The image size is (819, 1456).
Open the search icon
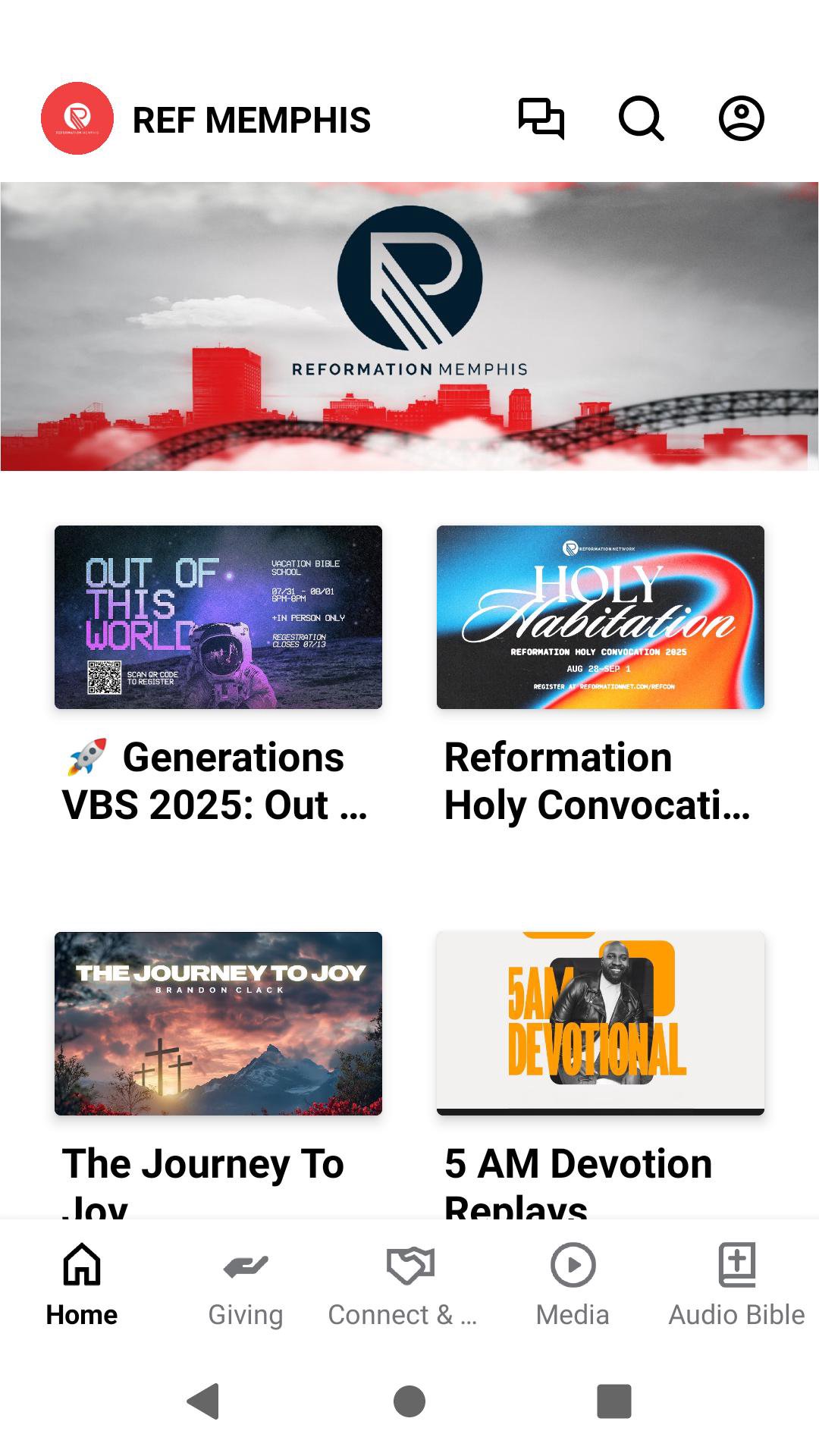[x=641, y=119]
